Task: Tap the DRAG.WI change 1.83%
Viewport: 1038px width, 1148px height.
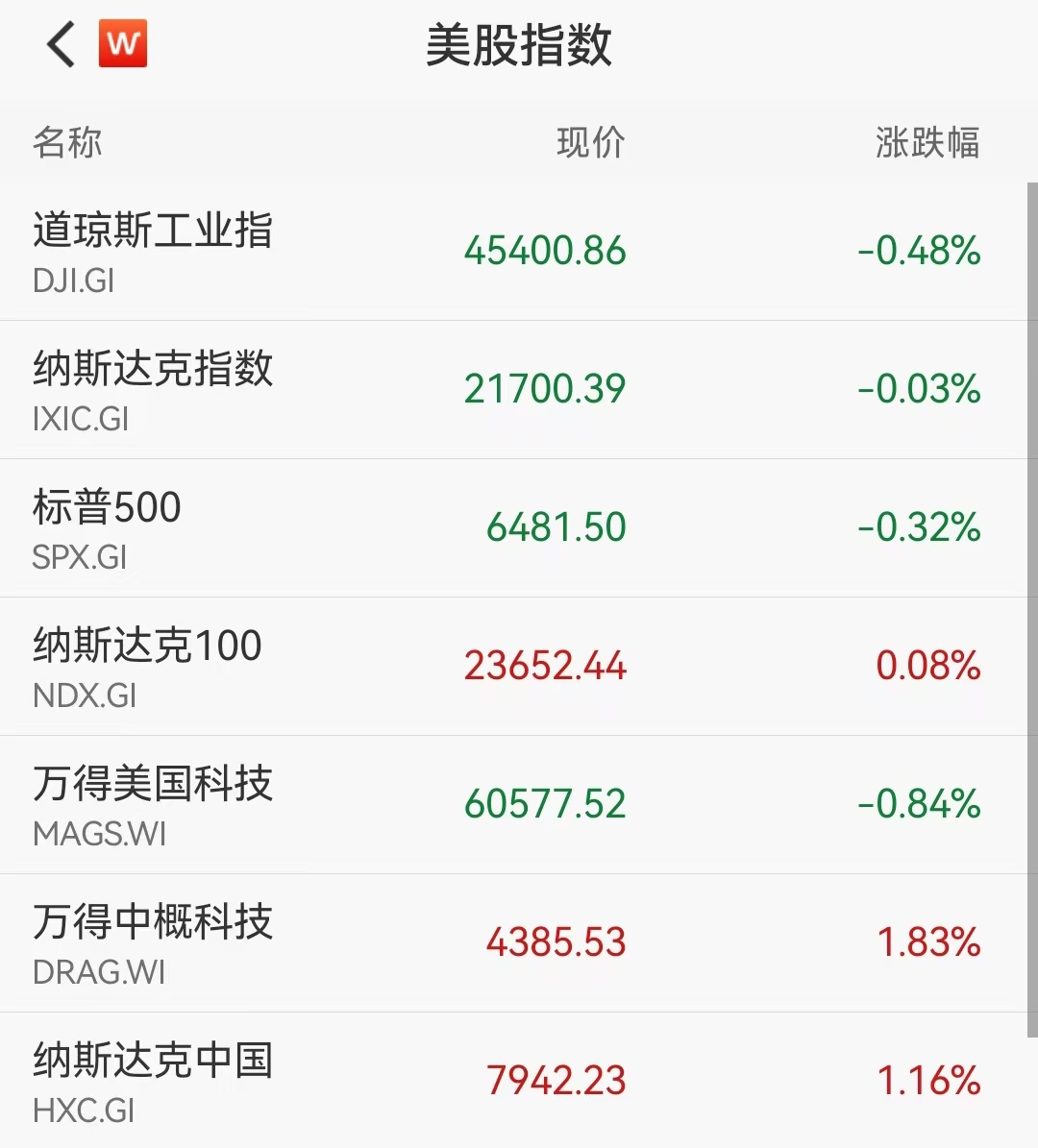Action: pos(928,942)
